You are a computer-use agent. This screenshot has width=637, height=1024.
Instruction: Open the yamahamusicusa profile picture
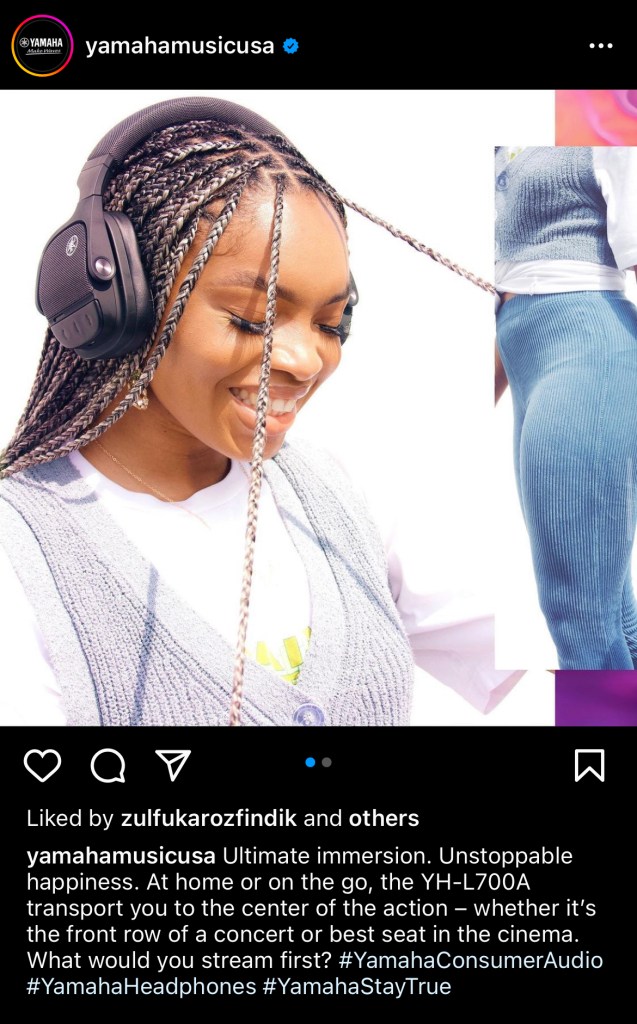pos(42,46)
